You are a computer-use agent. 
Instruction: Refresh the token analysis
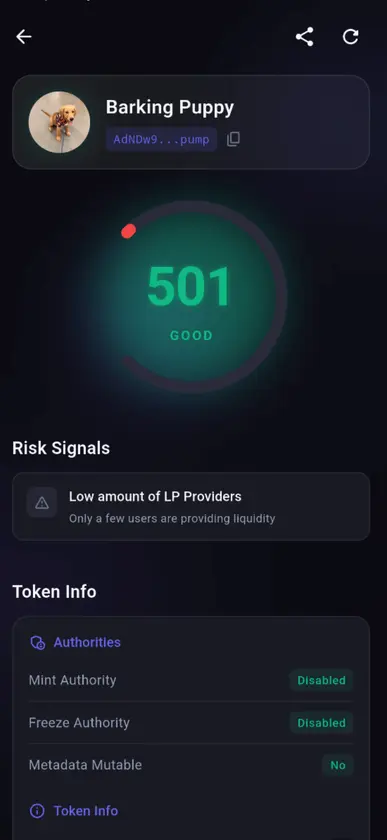(351, 36)
